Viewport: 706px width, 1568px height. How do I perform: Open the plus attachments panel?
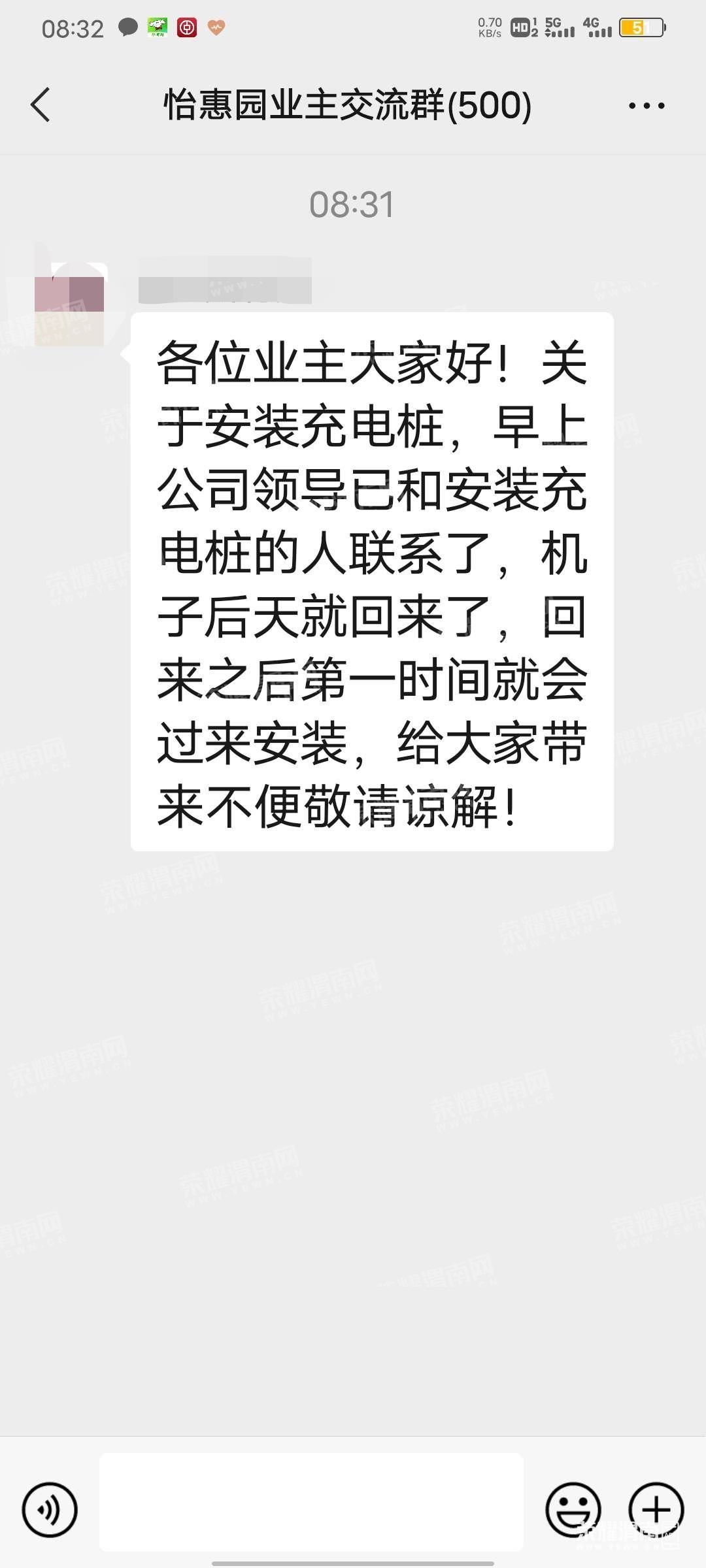[x=656, y=1509]
